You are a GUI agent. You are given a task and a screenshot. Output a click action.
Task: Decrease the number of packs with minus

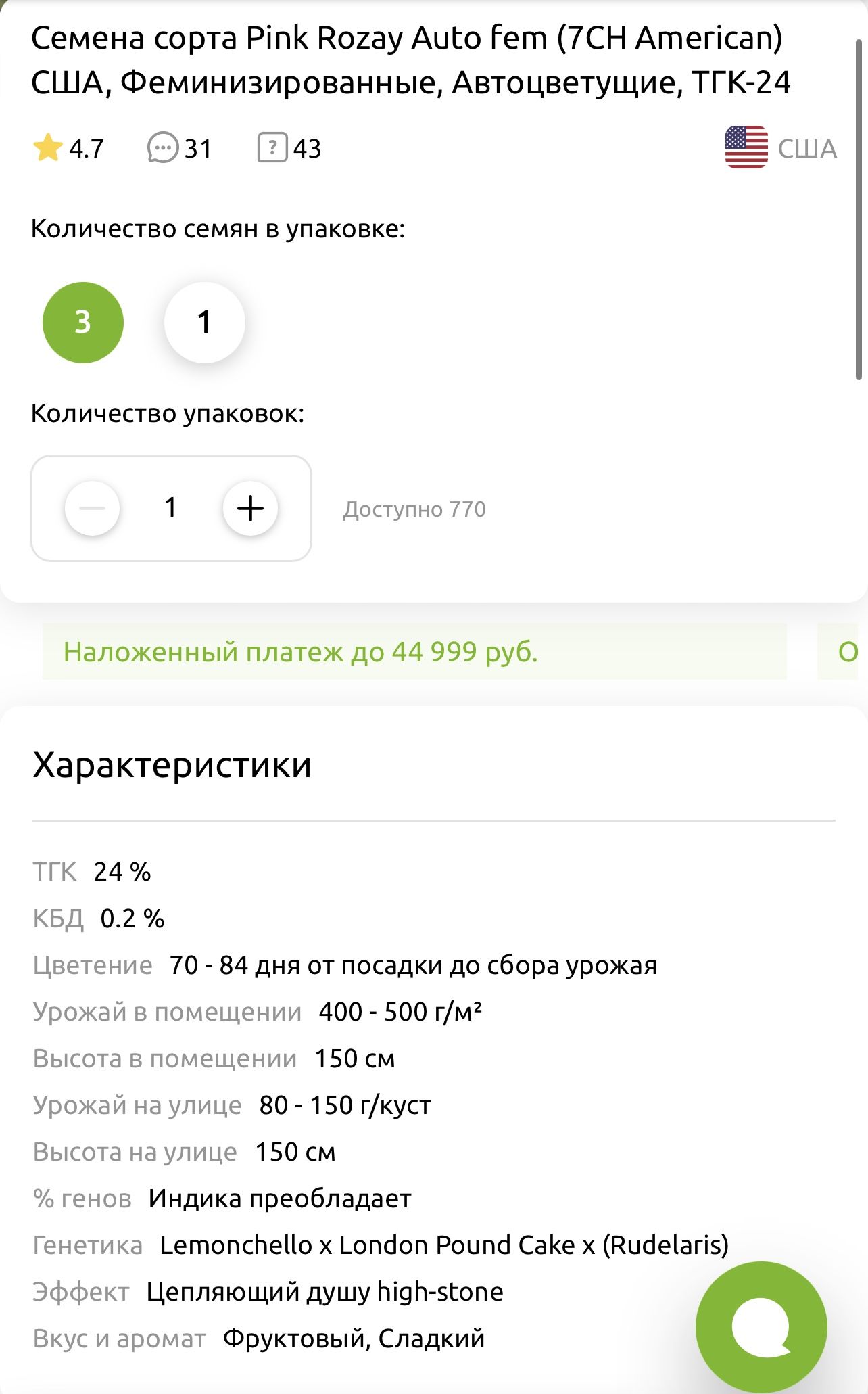click(x=92, y=508)
